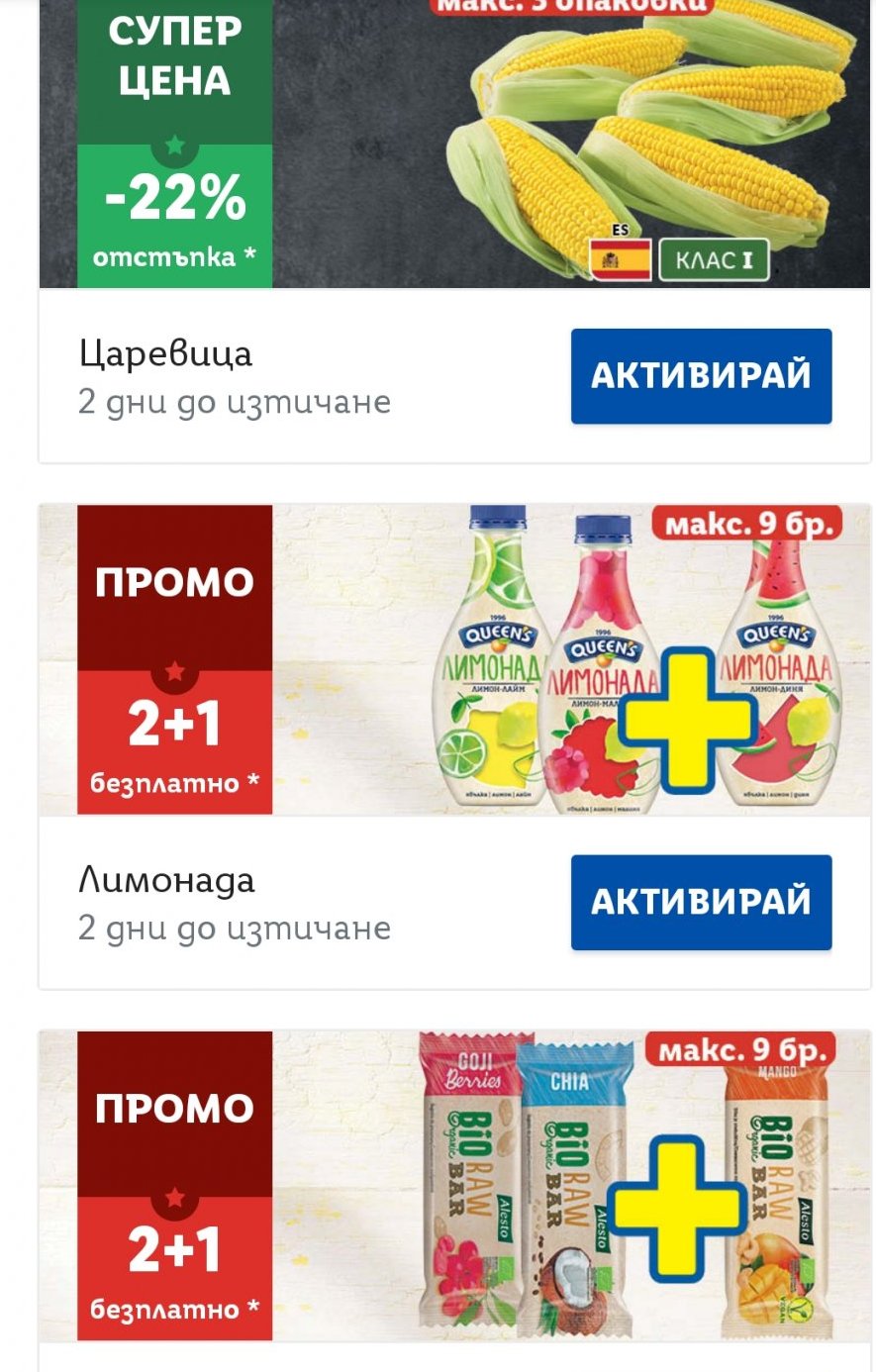Screen dimensions: 876x1372
Task: Activate the Царевица corn coupon
Action: 701,376
